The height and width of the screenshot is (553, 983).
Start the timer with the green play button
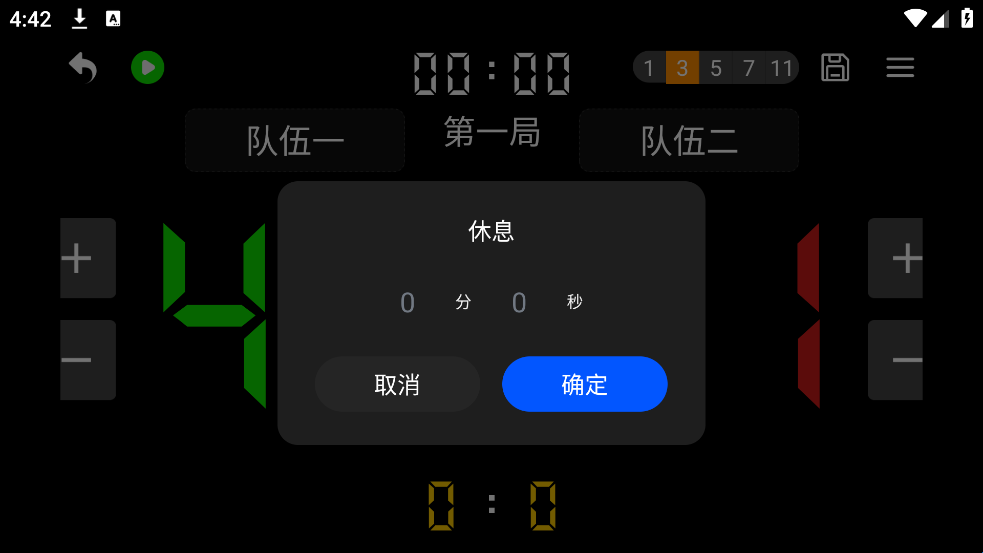pyautogui.click(x=147, y=68)
